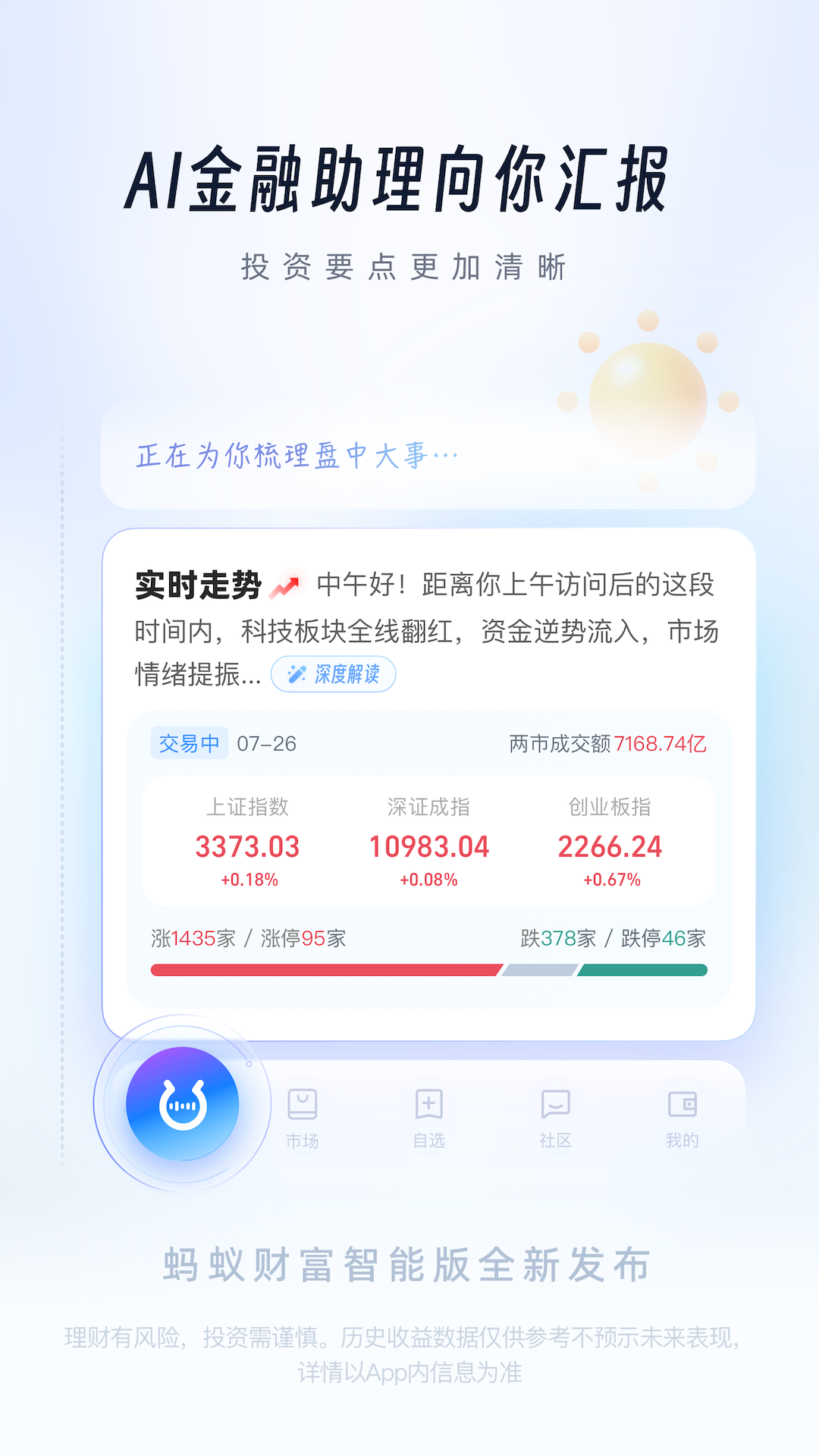
Task: Select the 交易中 trading status label
Action: (x=190, y=745)
